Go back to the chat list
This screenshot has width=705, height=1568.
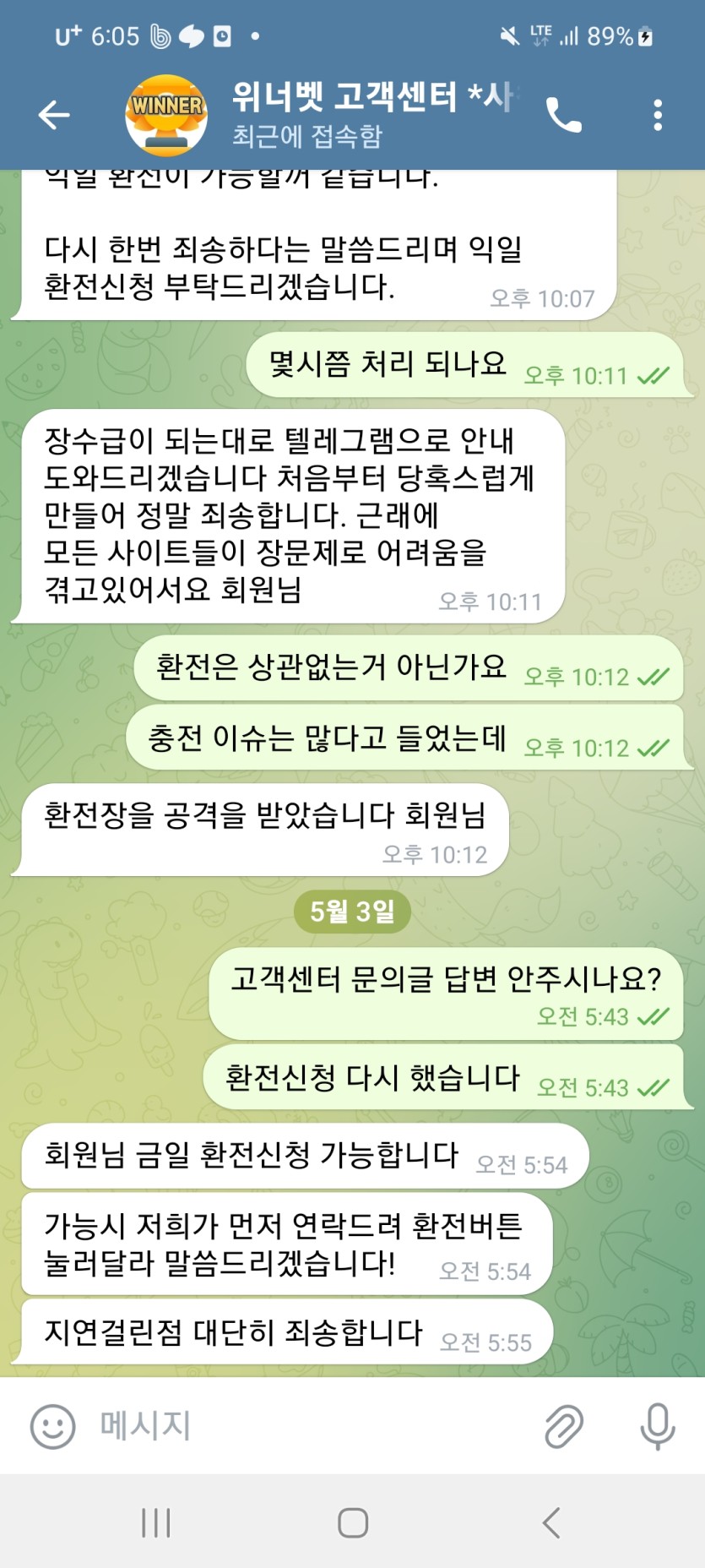coord(54,115)
